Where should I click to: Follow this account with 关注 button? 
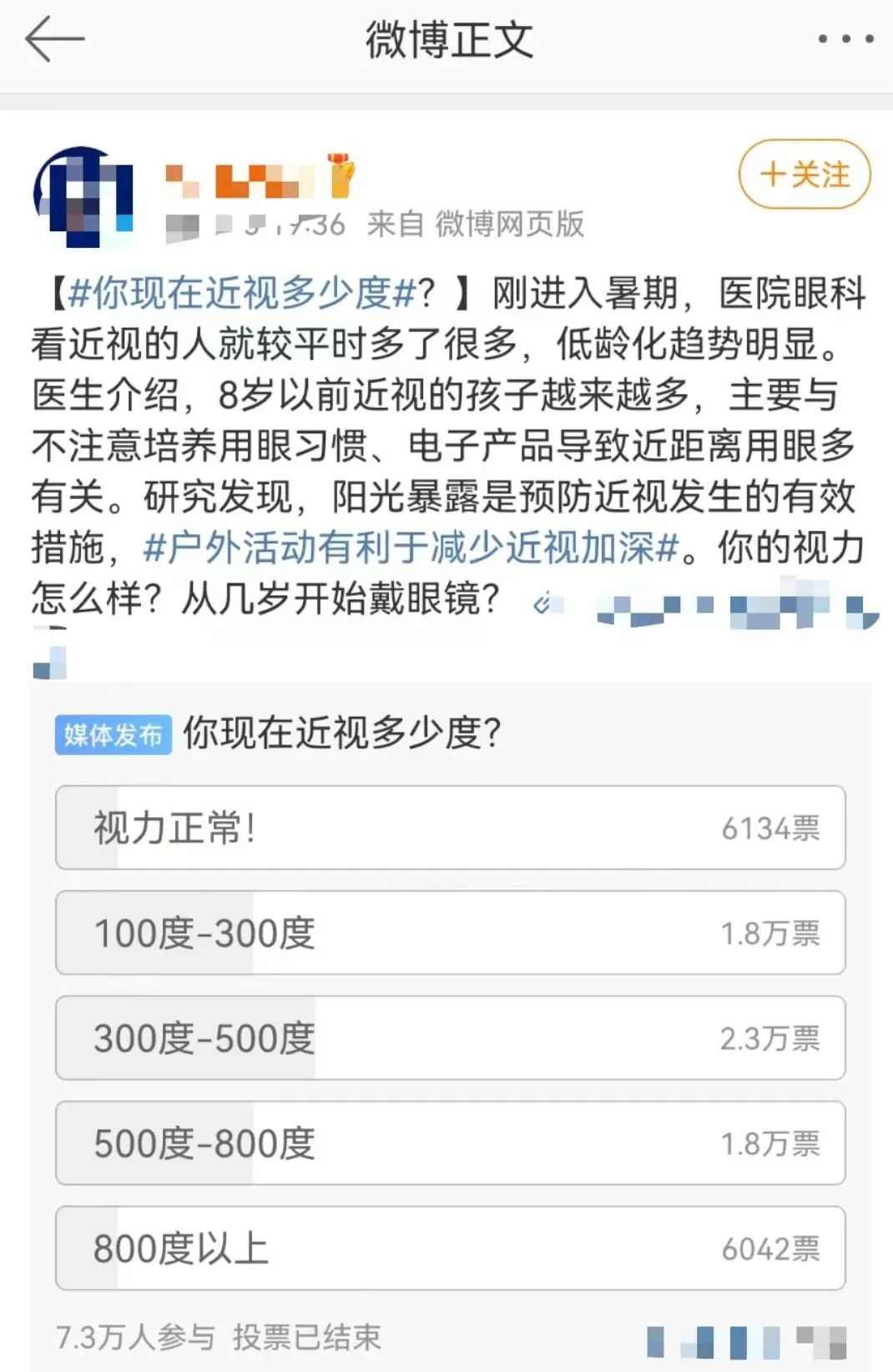pyautogui.click(x=805, y=174)
